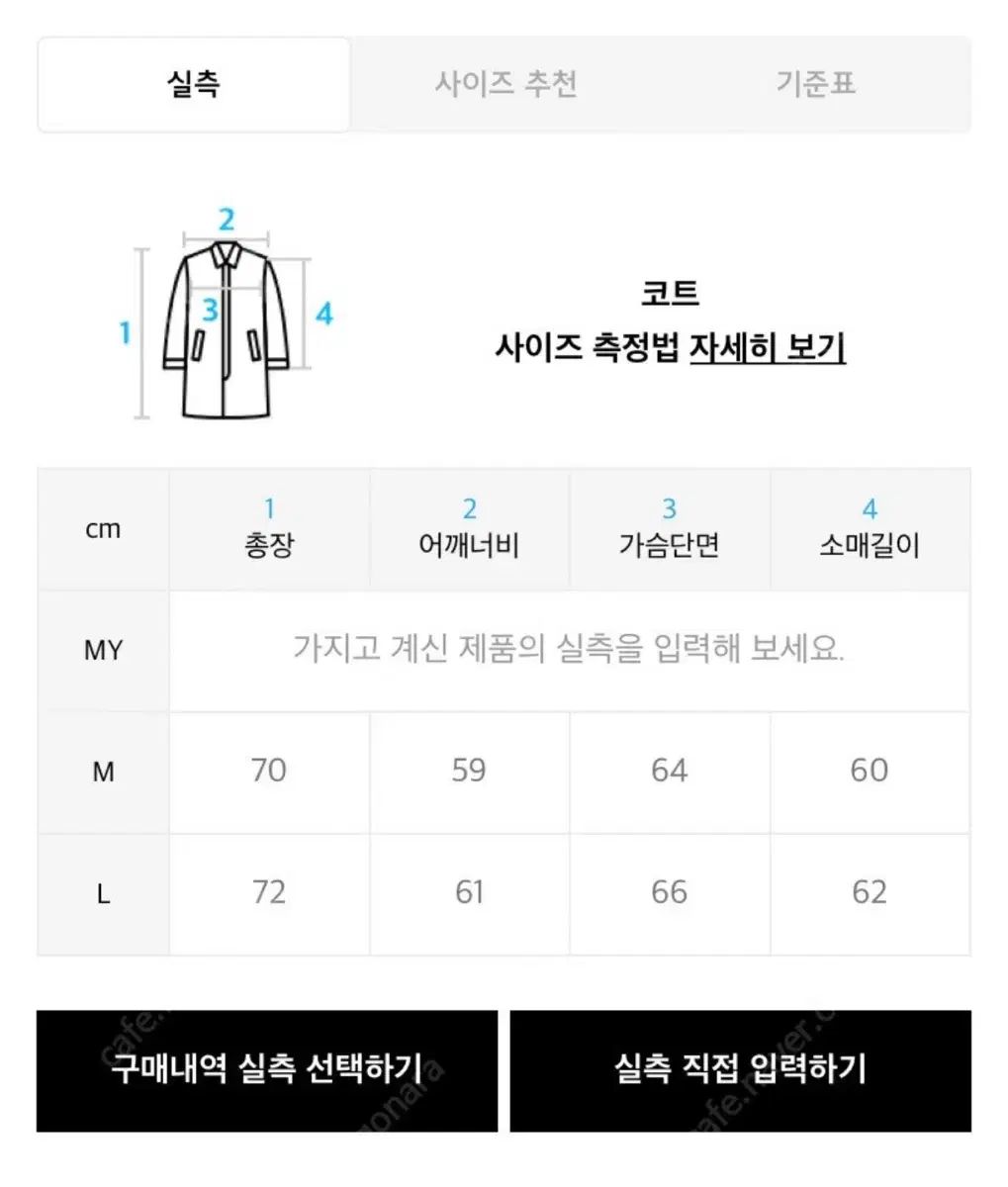Select the 실측 tab
Viewport: 1008px width, 1187px height.
(194, 84)
